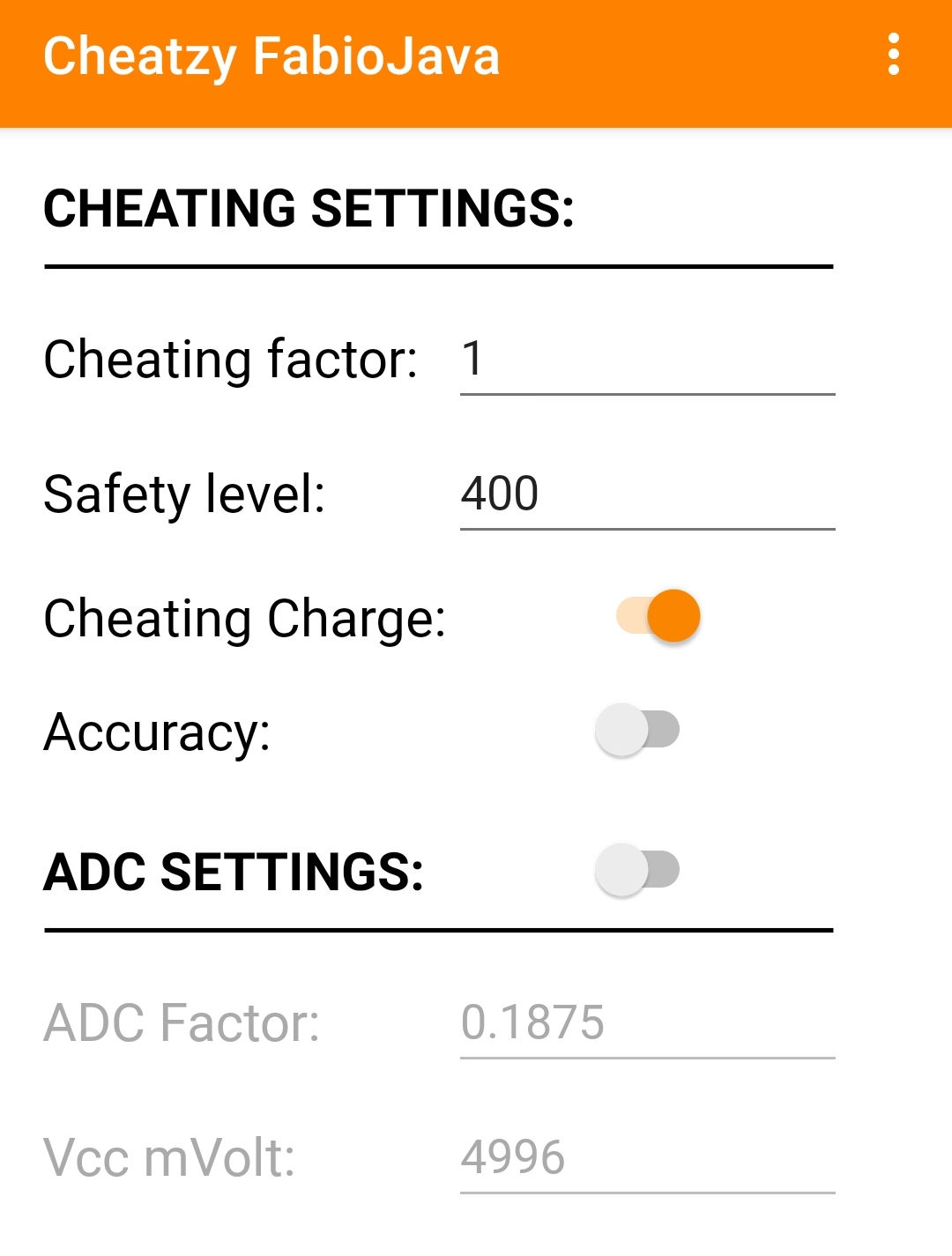Screen dimensions: 952x1256
Task: Select the ADC Factor field
Action: 646,1023
